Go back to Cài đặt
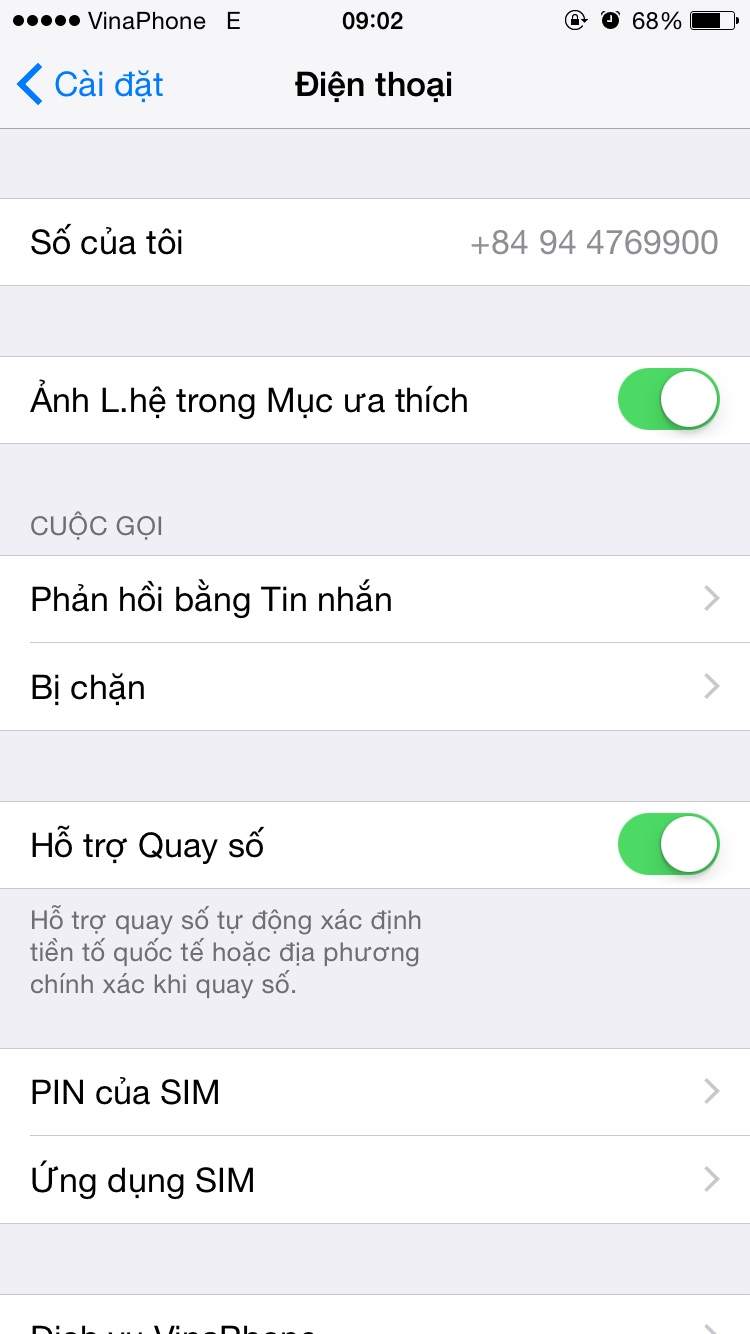 point(90,85)
